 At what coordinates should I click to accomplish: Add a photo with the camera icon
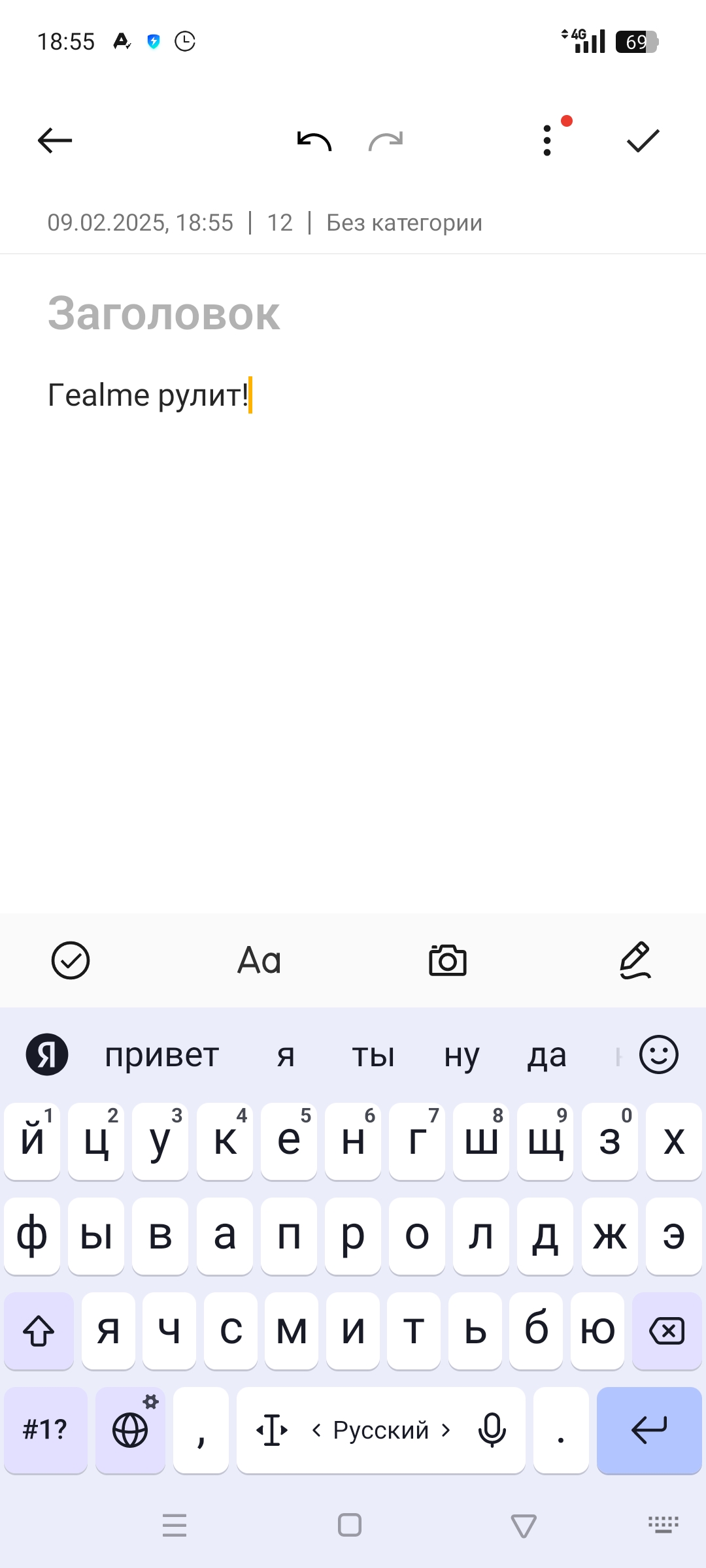click(448, 960)
